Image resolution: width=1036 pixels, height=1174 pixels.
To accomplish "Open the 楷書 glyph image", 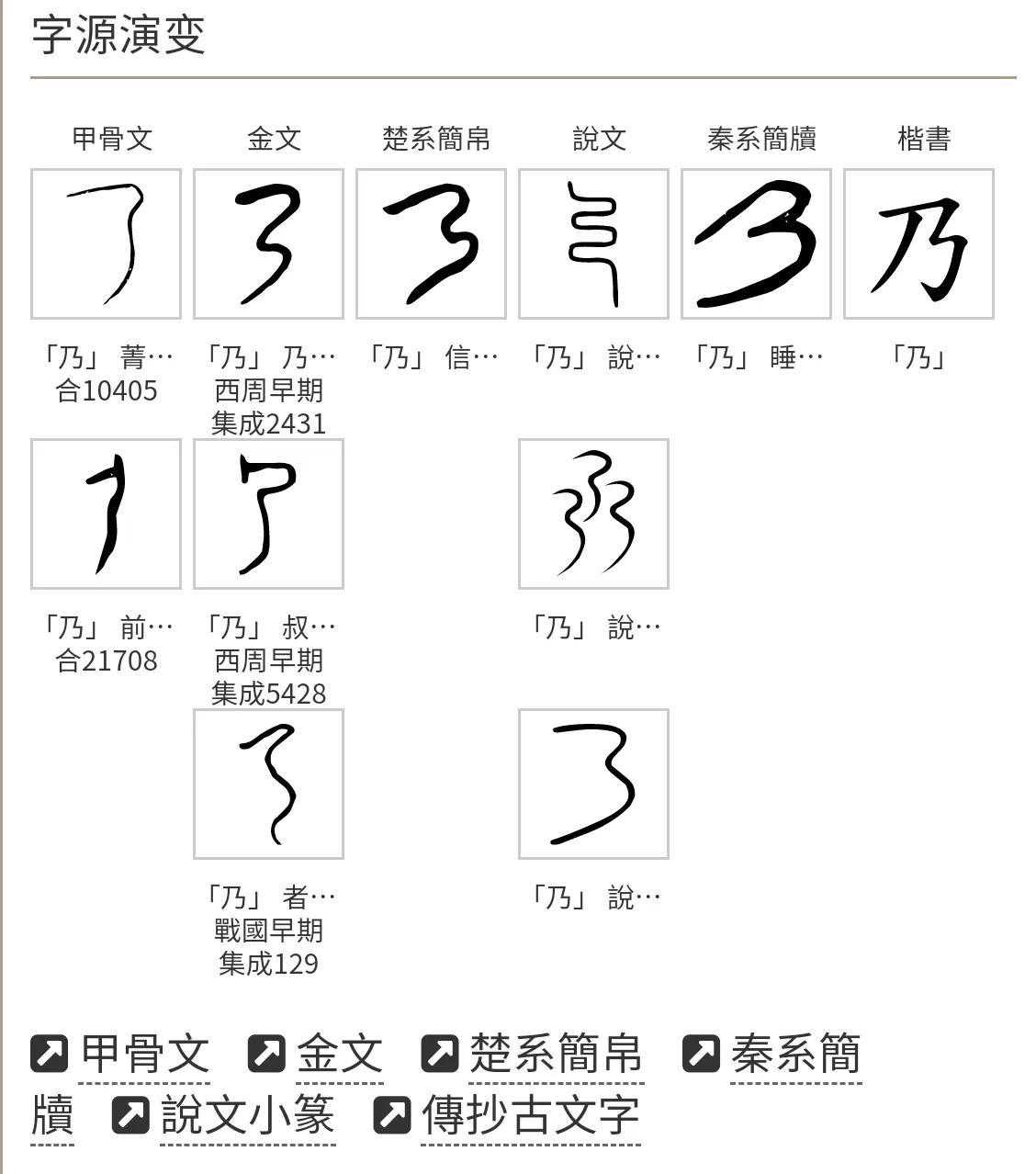I will point(918,243).
